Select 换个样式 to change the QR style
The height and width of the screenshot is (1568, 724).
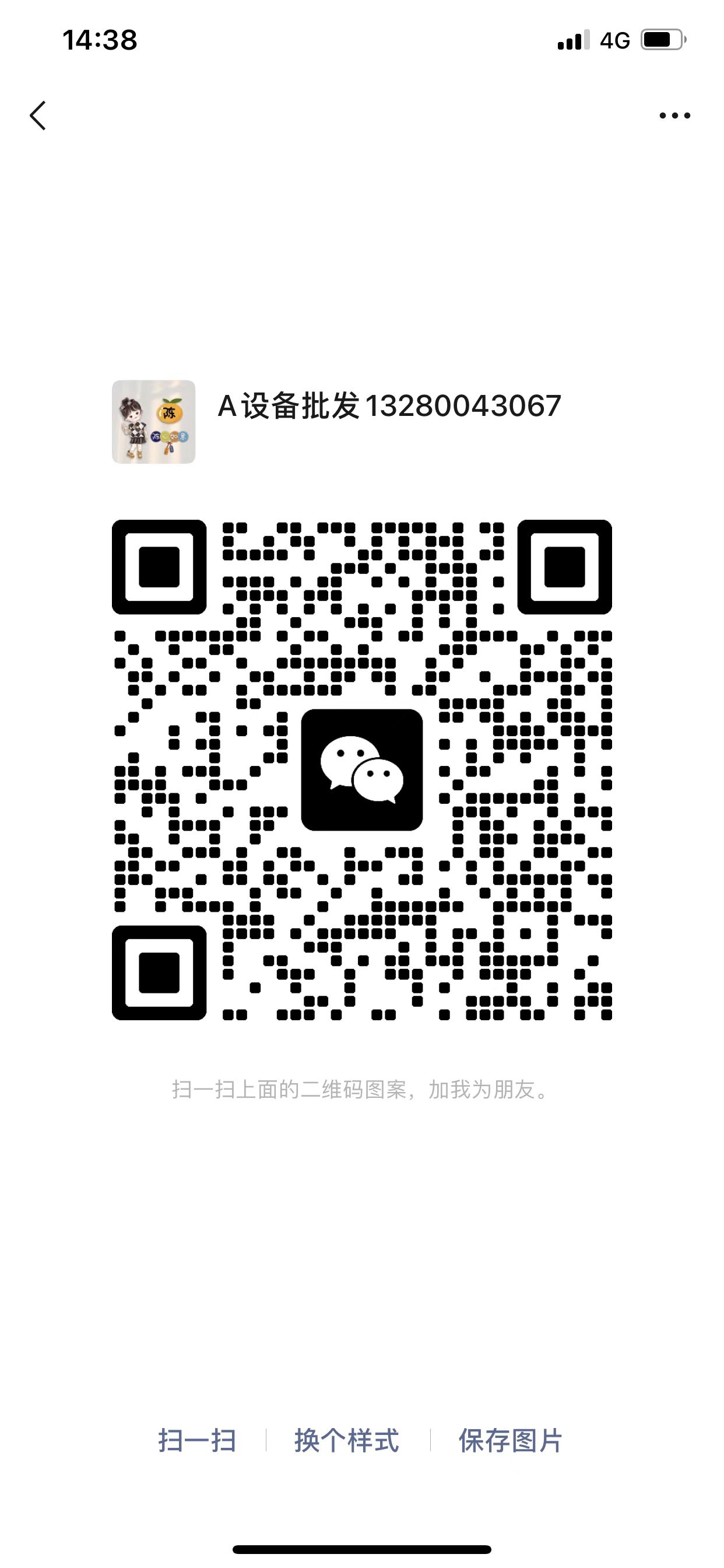tap(347, 1441)
